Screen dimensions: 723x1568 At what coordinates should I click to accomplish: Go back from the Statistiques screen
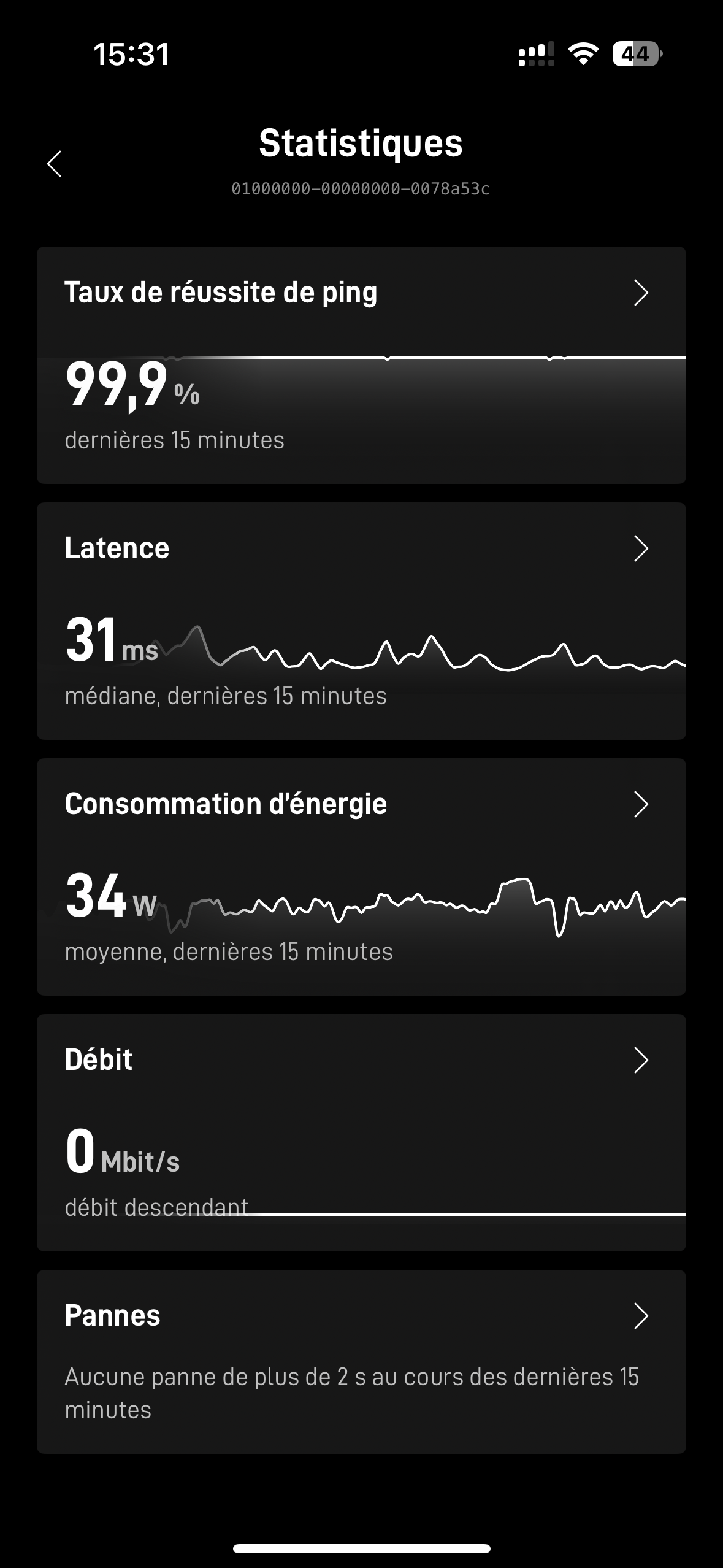point(55,164)
